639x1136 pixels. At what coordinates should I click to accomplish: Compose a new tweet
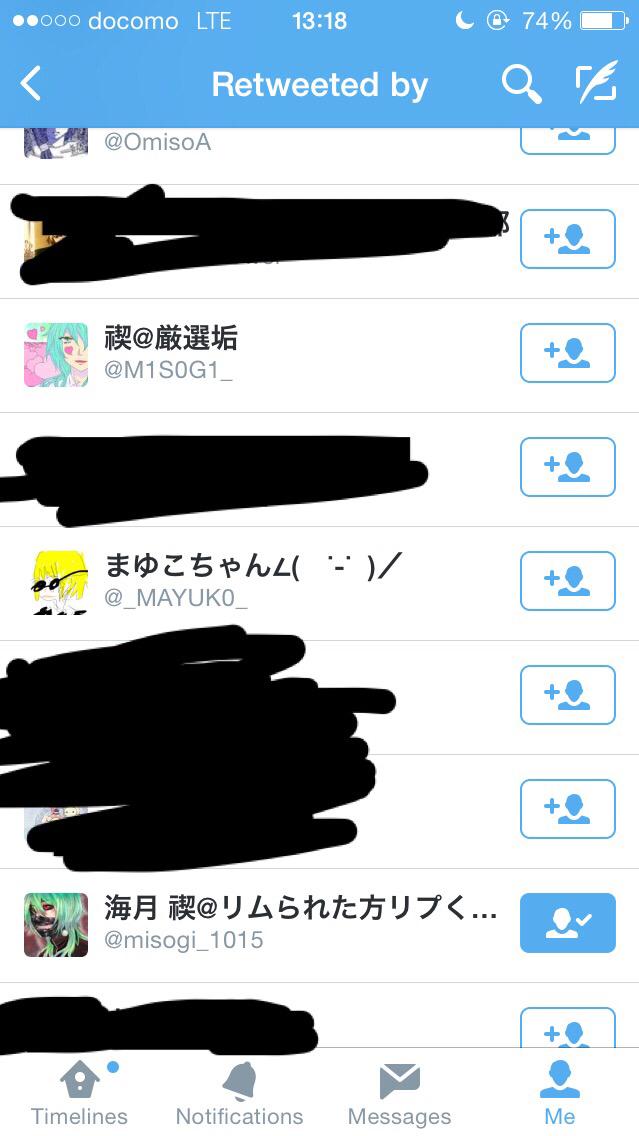[x=596, y=85]
